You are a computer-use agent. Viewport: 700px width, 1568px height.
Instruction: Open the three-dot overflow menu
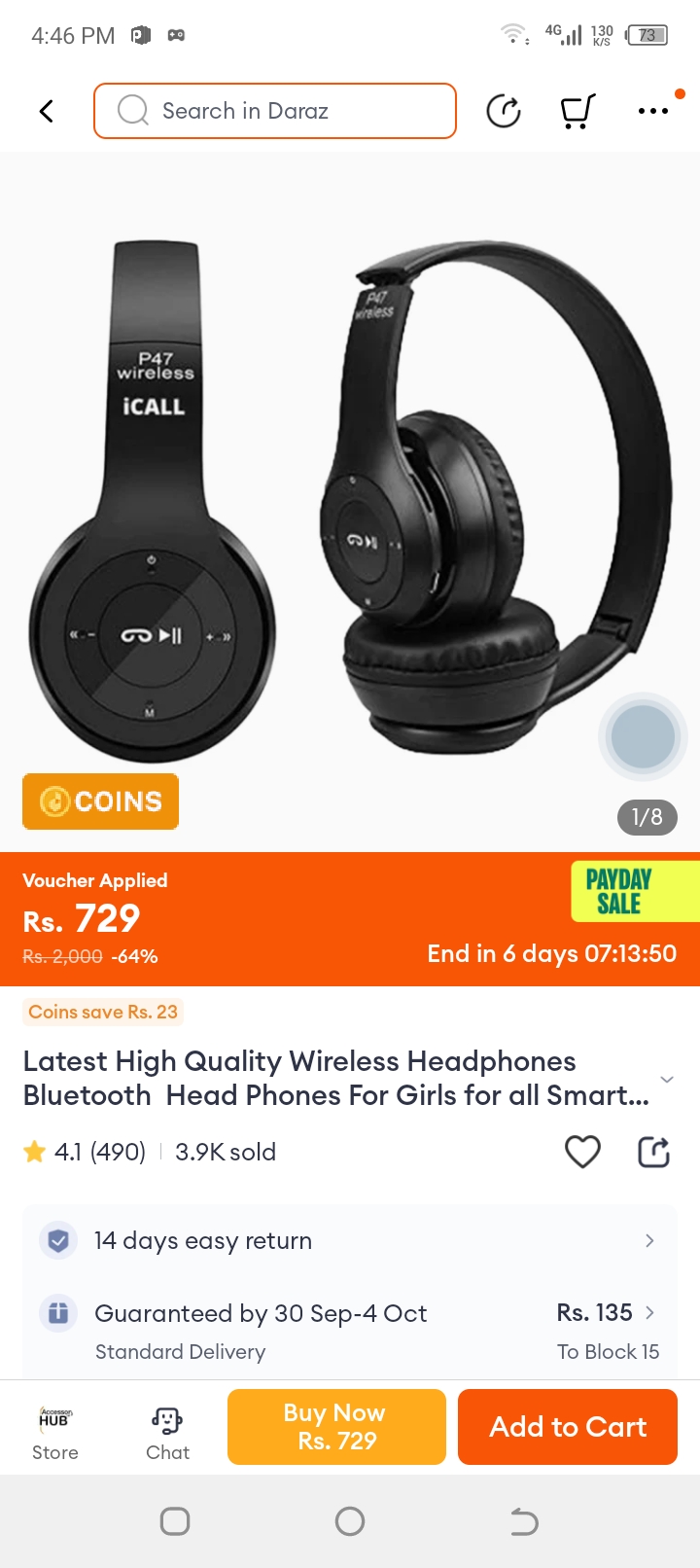click(x=653, y=111)
